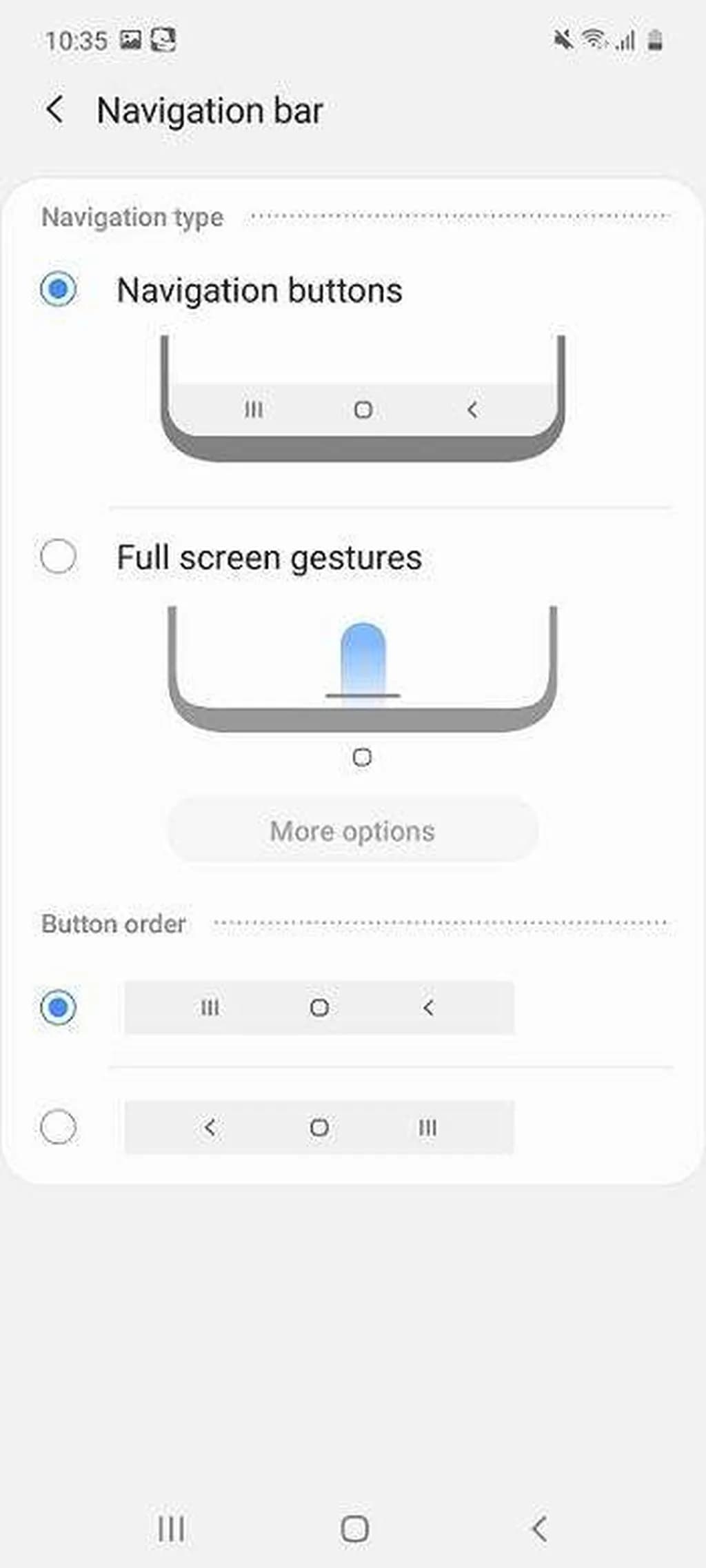
Task: Choose Full screen gestures
Action: 59,556
